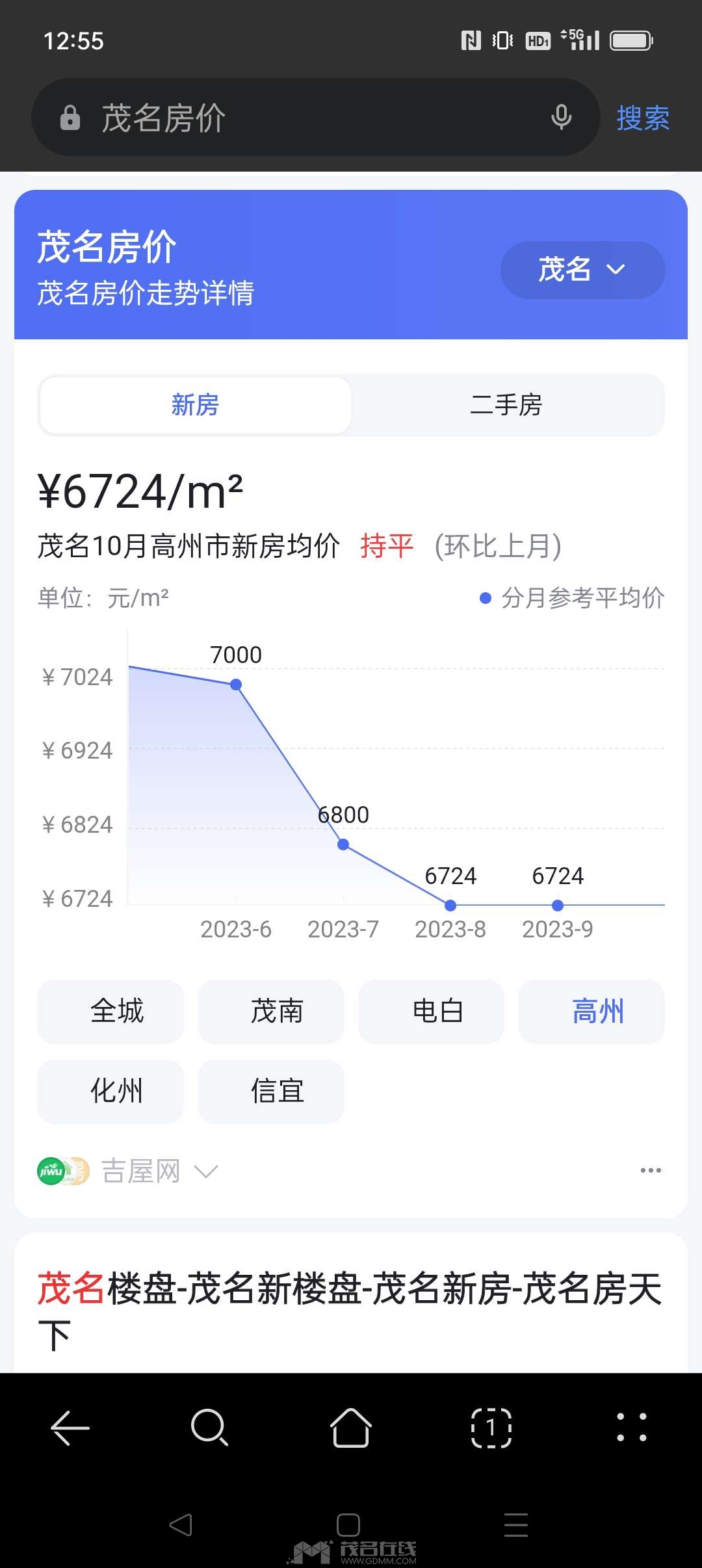Go back with the browser back arrow
The image size is (702, 1568).
[70, 1428]
